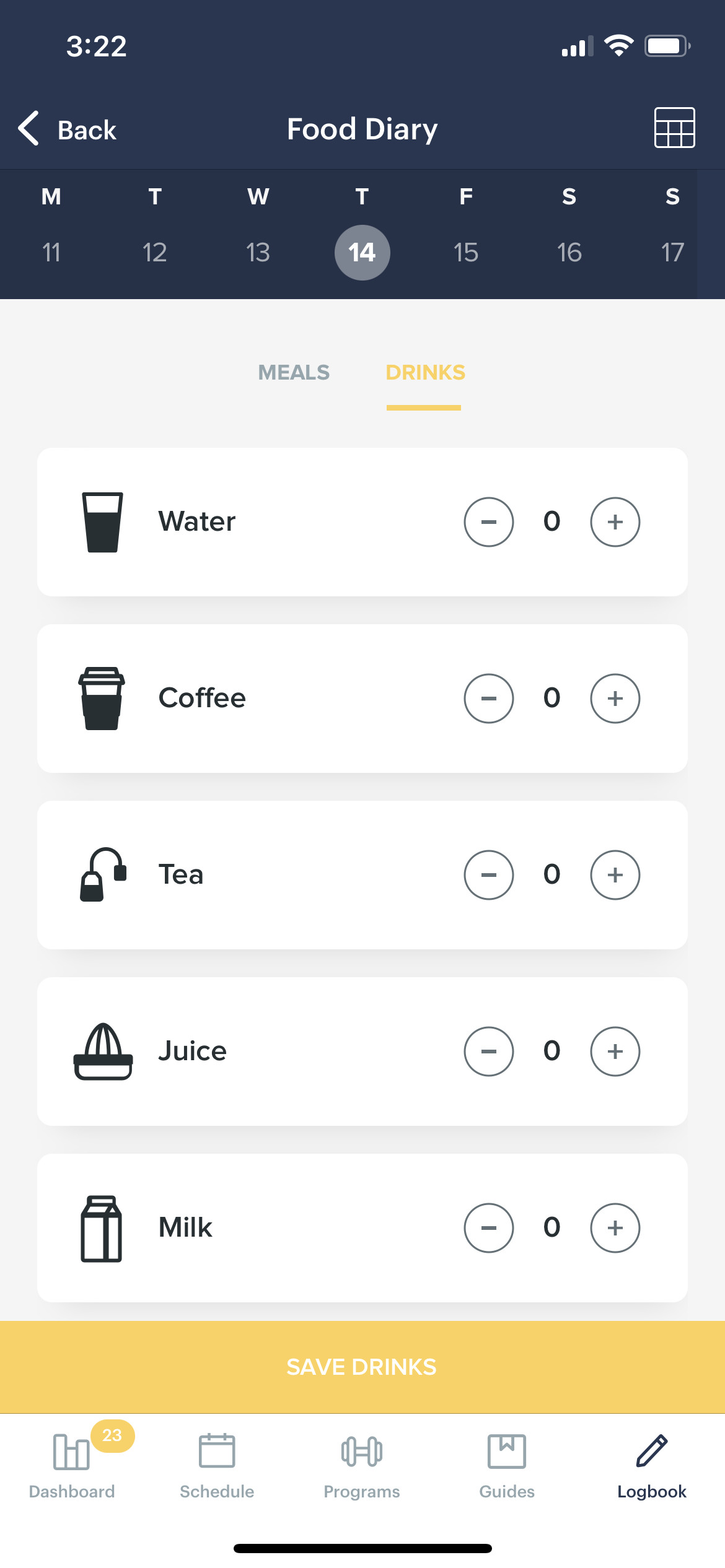
Task: Open the Programs tab
Action: [362, 1465]
